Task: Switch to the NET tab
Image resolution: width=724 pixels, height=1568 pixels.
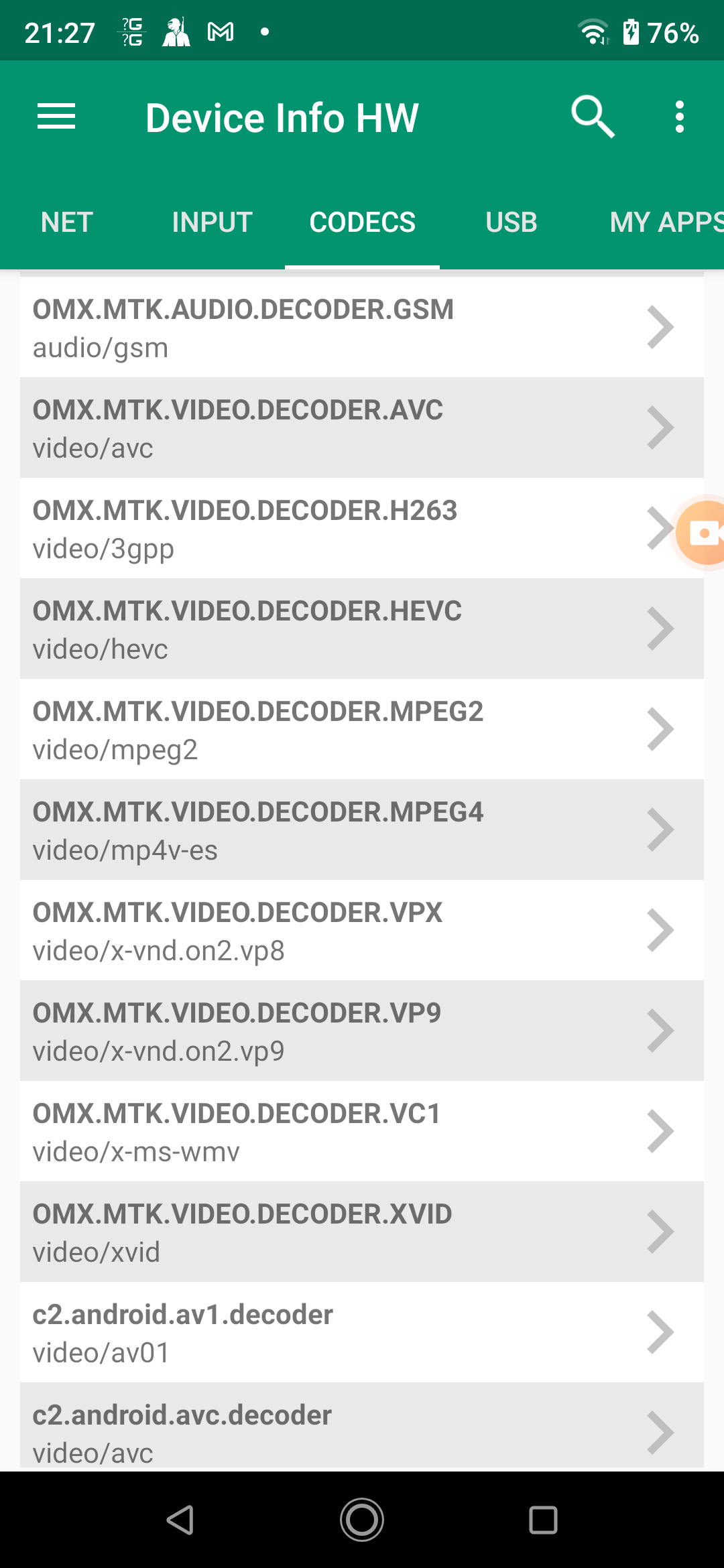Action: [66, 222]
